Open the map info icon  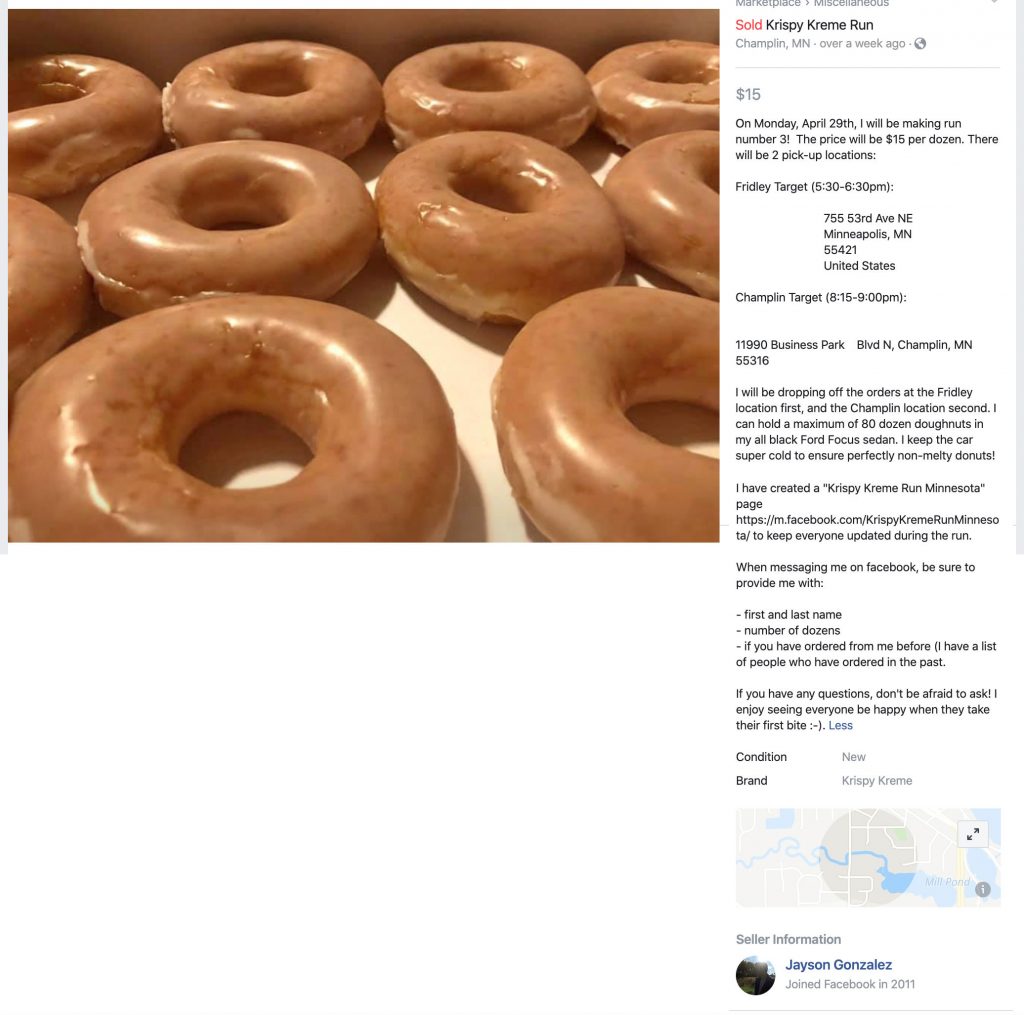[x=983, y=889]
